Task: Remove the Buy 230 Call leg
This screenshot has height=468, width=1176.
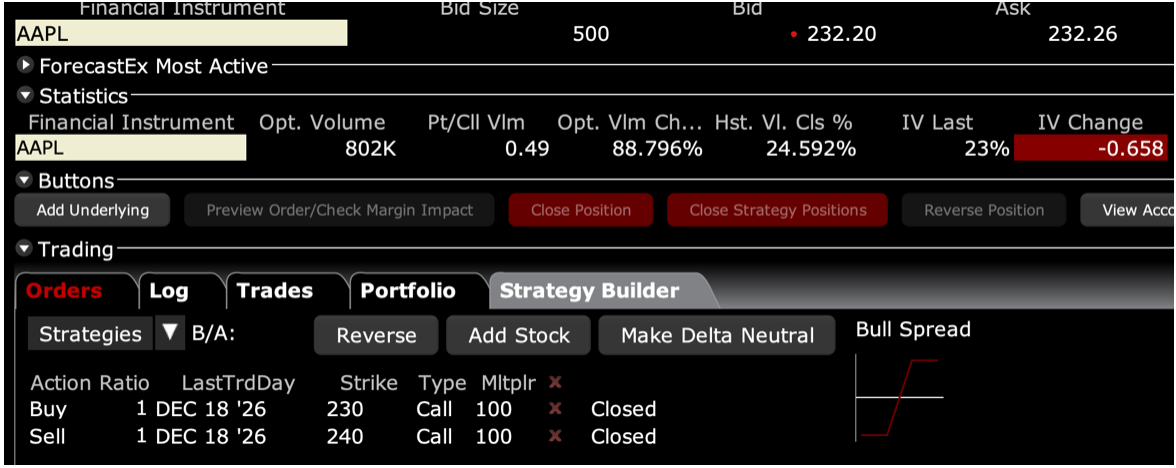Action: coord(555,409)
